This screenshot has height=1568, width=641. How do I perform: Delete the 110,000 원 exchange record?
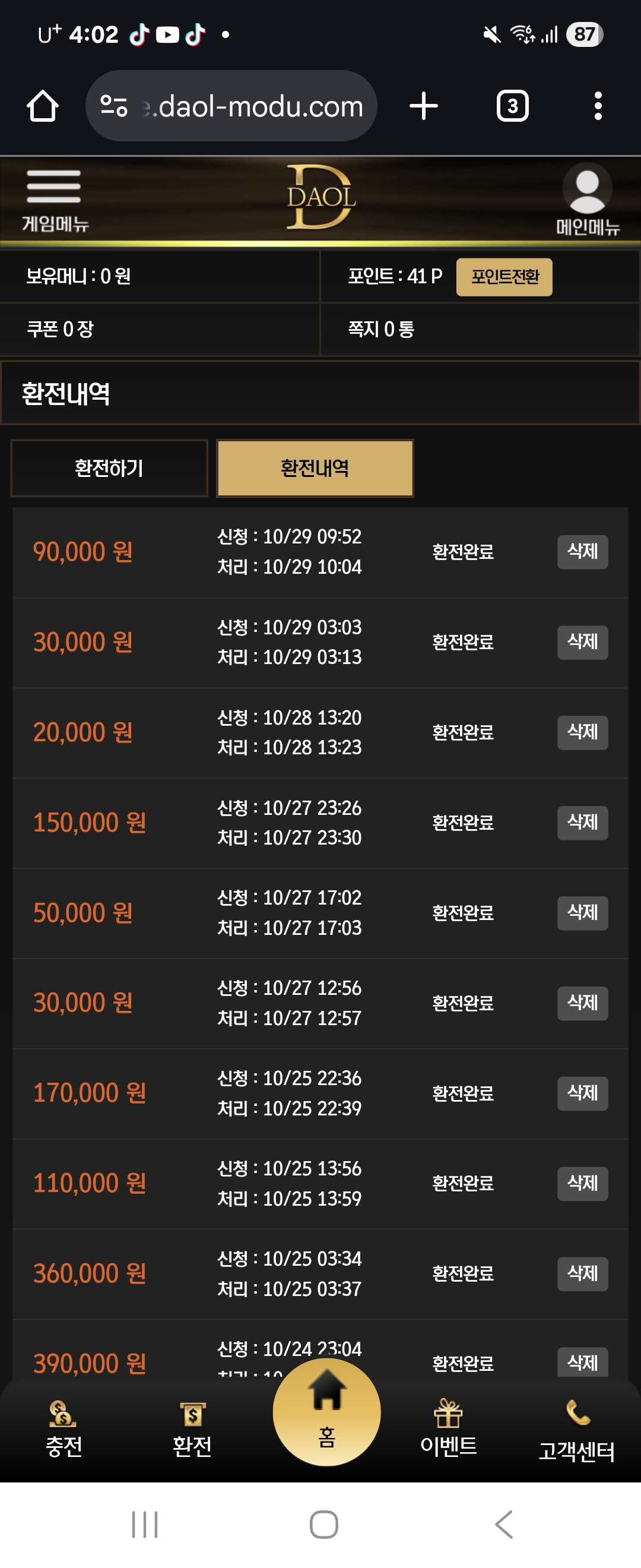[x=582, y=1183]
